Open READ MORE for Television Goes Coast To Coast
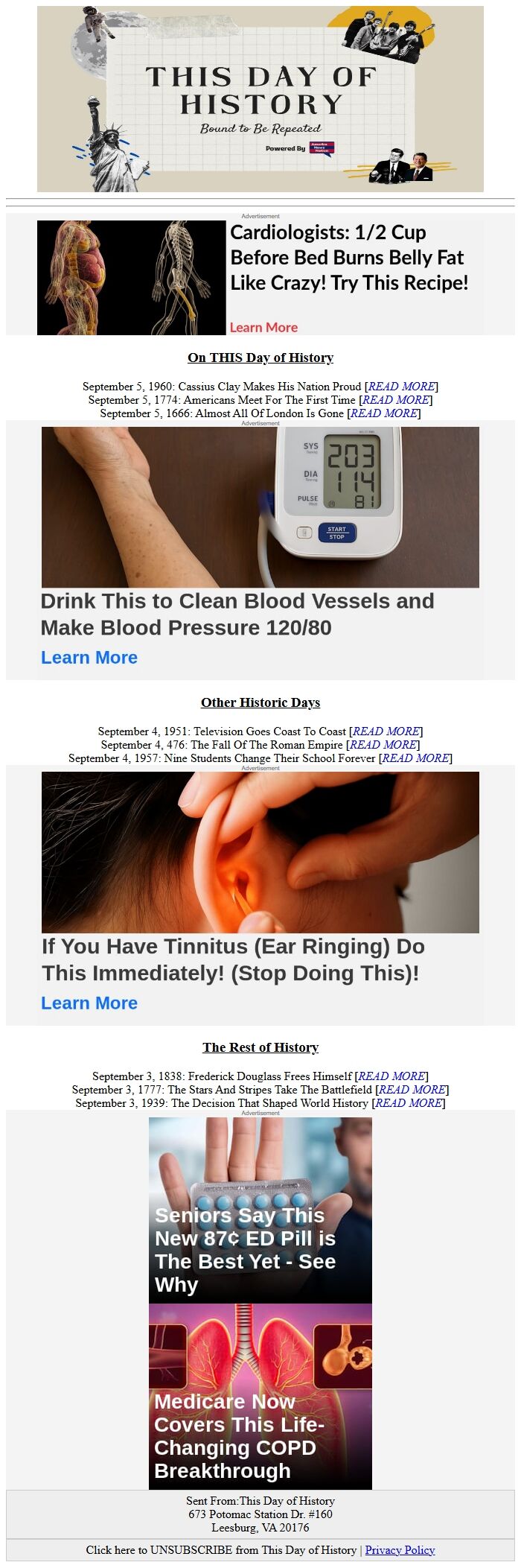Viewport: 521px width, 1568px height. tap(386, 731)
